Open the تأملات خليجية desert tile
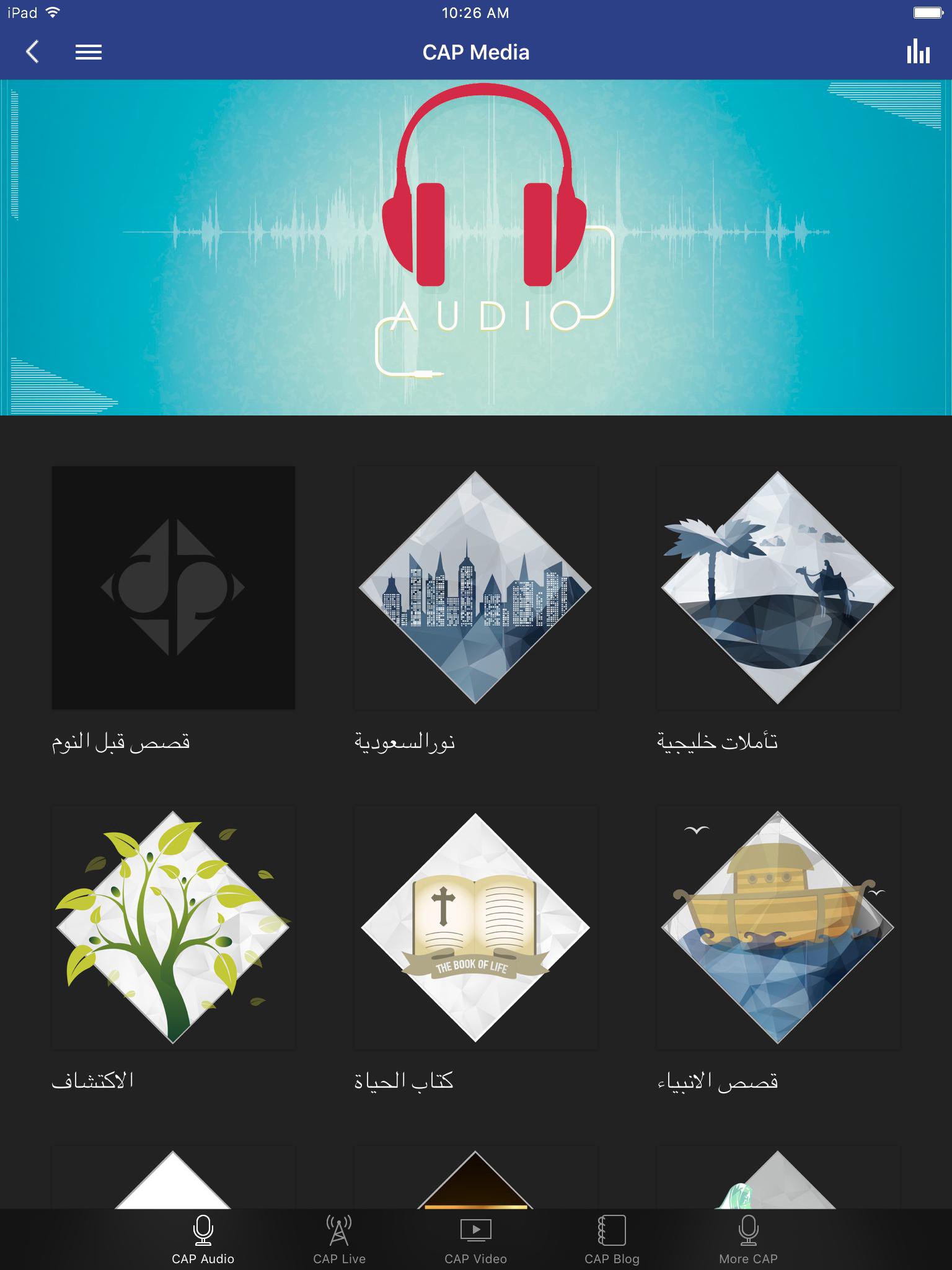The width and height of the screenshot is (952, 1270). 778,588
